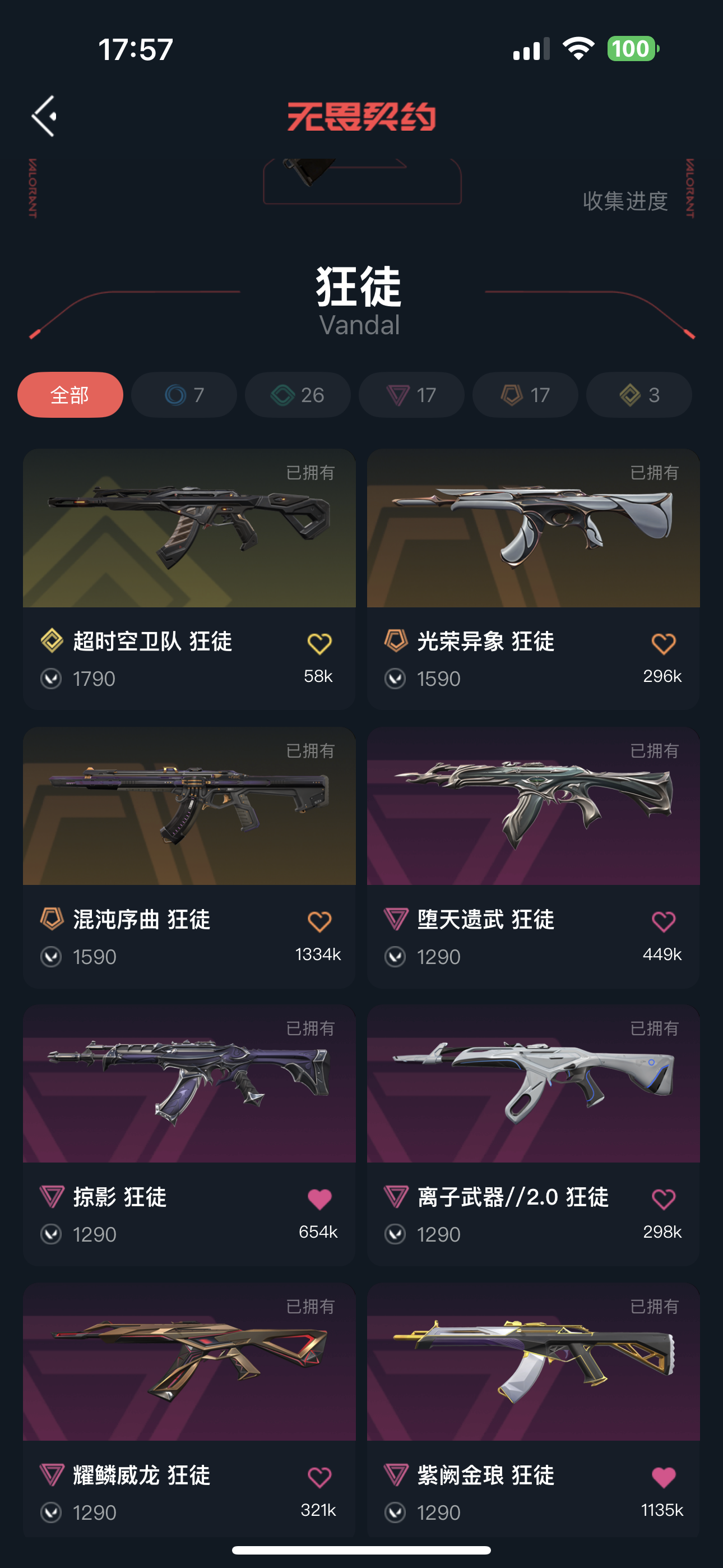The height and width of the screenshot is (1568, 723).
Task: Open the 离子武器//2.0 狂徒 skin card
Action: pyautogui.click(x=533, y=1084)
